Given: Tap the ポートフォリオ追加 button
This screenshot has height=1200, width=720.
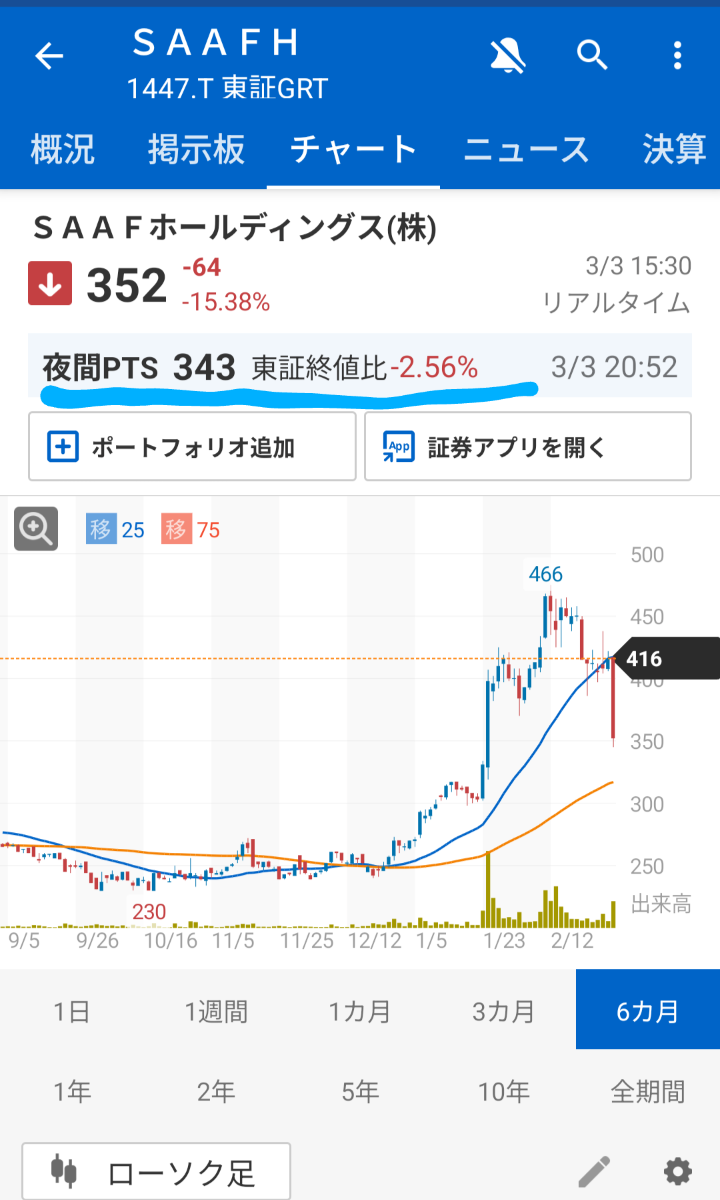Looking at the screenshot, I should point(192,447).
